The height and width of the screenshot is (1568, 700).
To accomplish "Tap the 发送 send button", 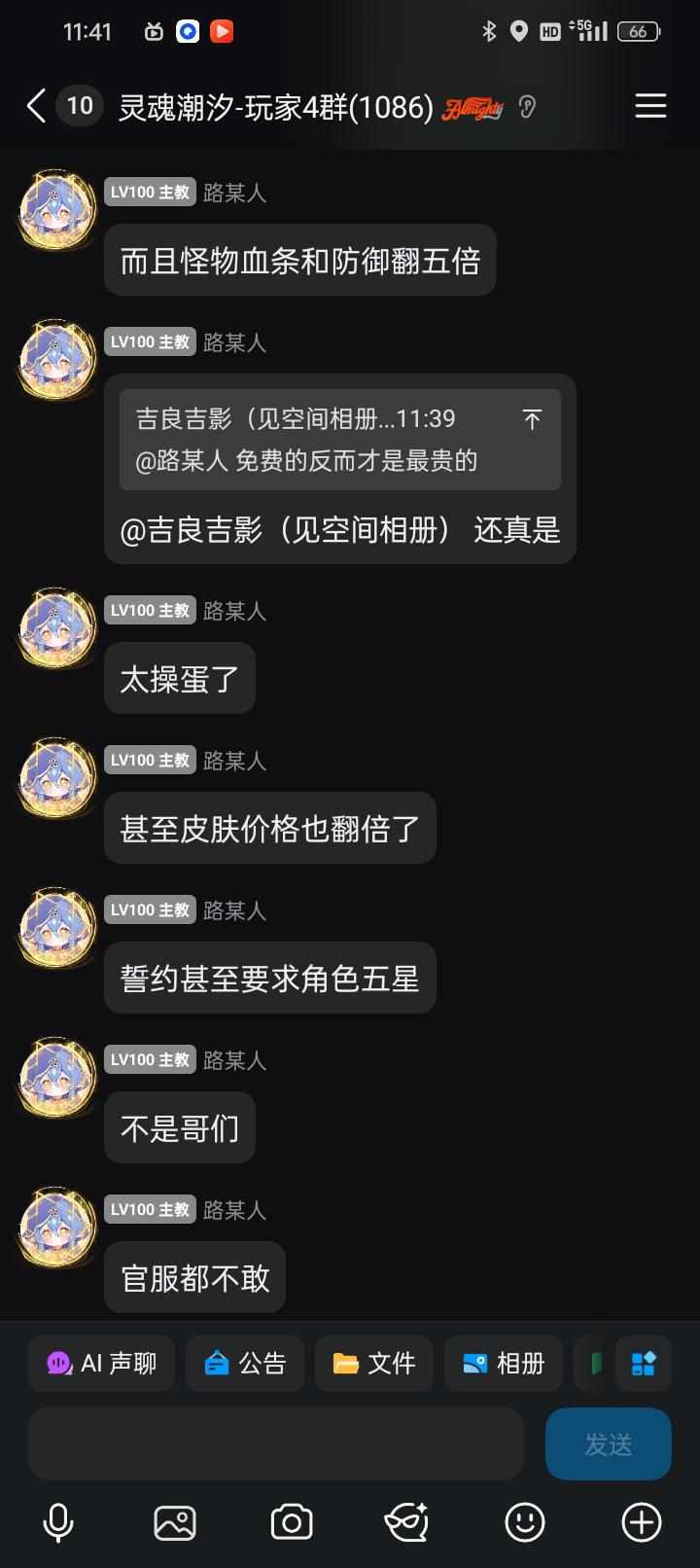I will [609, 1444].
